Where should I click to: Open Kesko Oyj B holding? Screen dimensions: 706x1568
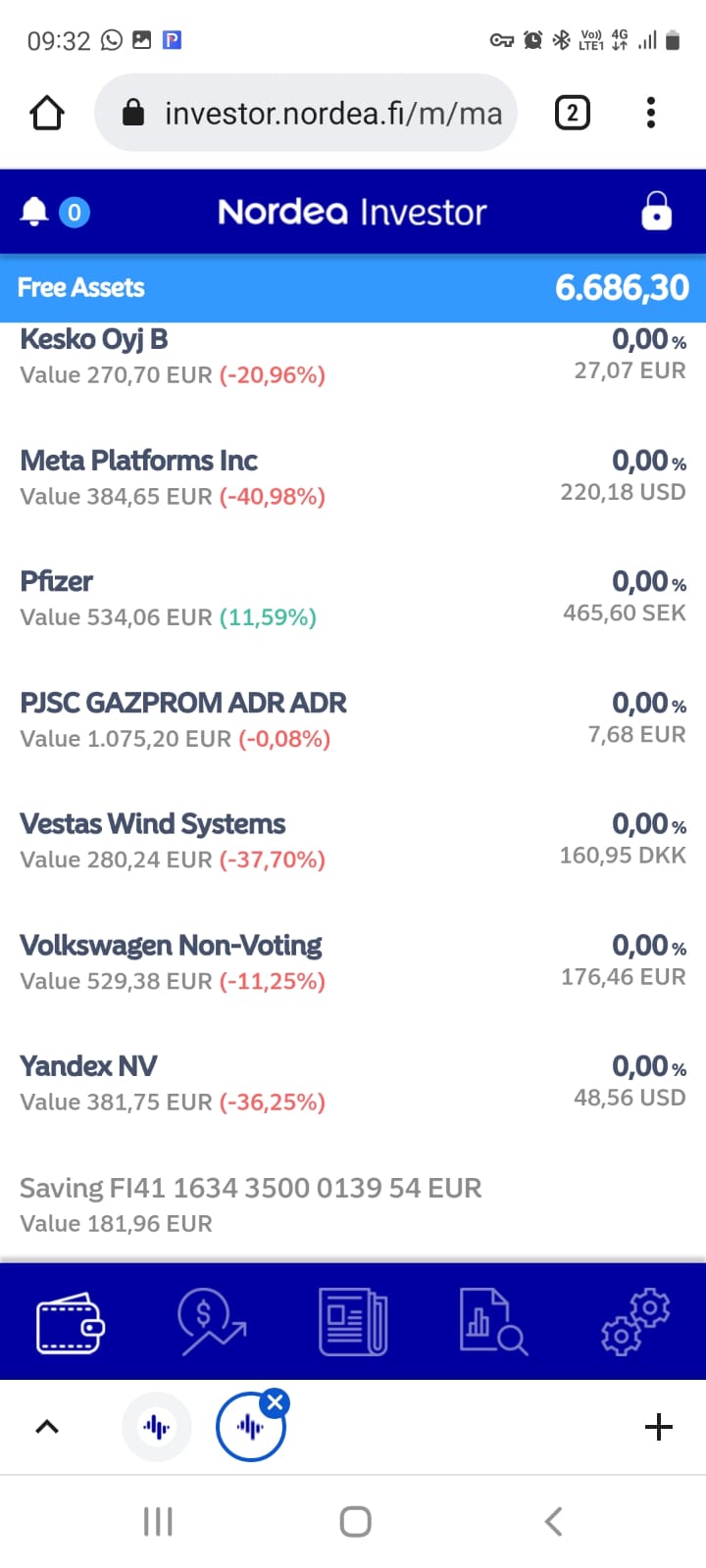pyautogui.click(x=353, y=357)
